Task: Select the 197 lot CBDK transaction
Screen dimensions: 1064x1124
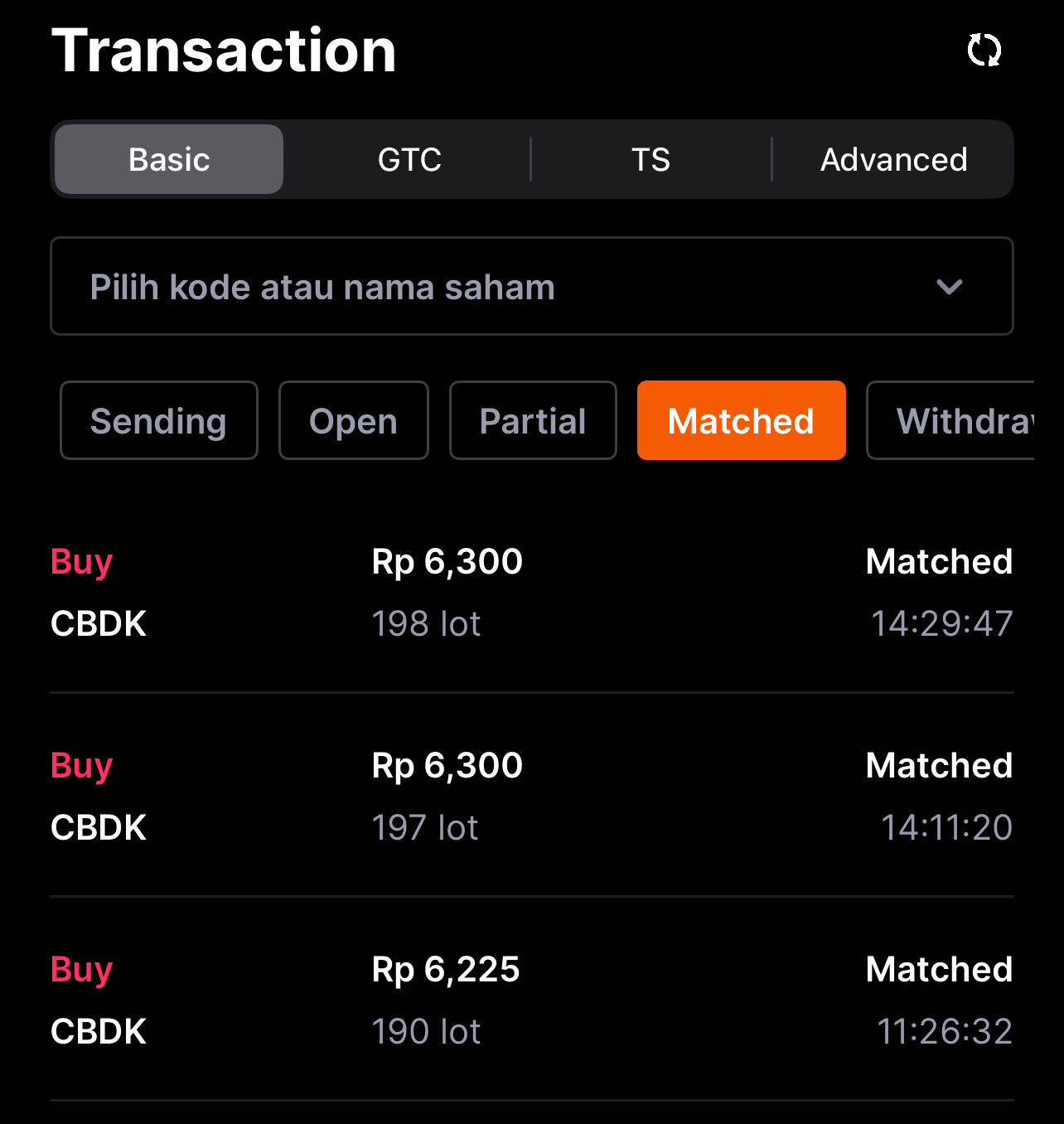Action: pos(531,796)
